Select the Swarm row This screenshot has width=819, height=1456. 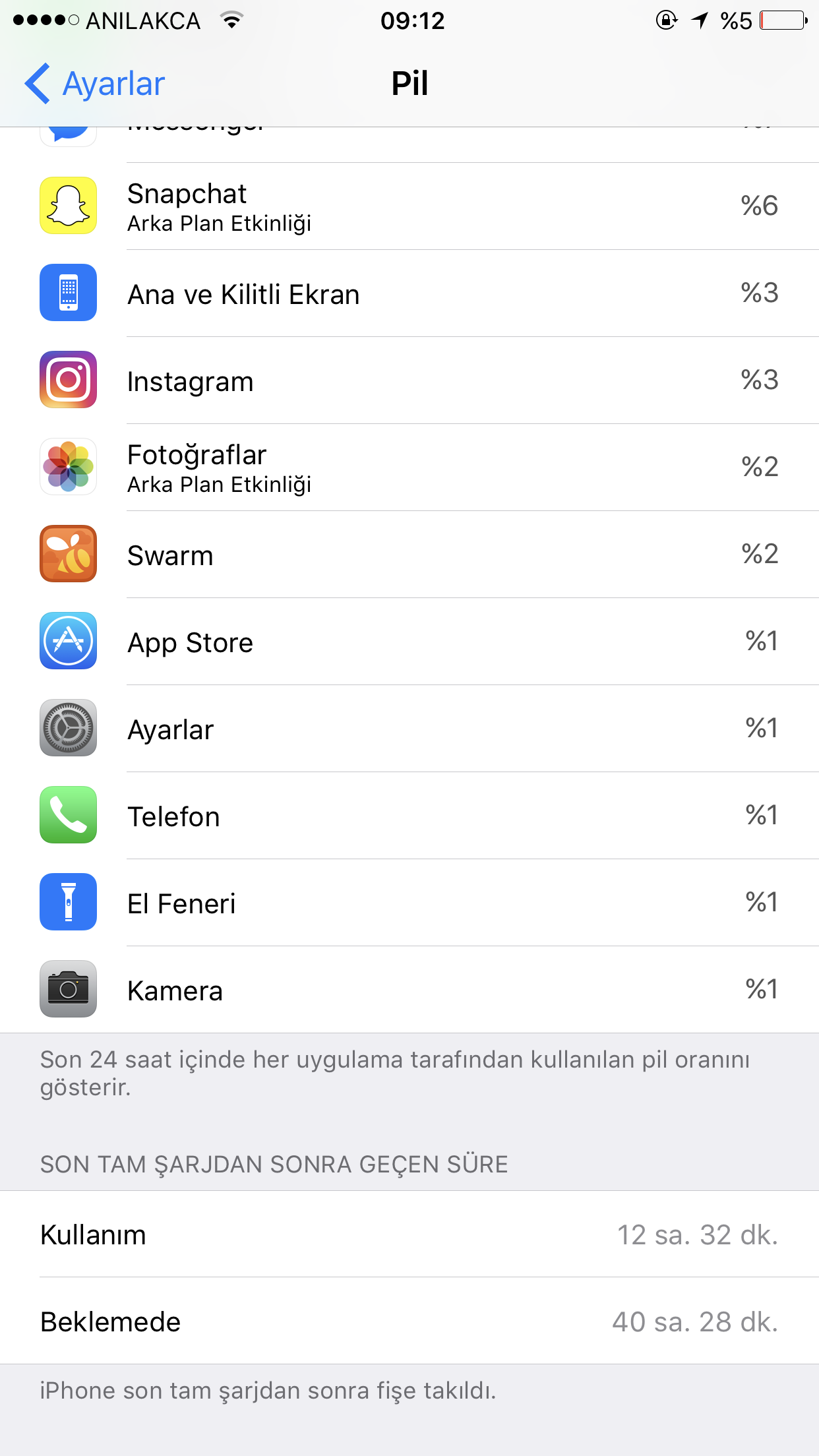409,555
